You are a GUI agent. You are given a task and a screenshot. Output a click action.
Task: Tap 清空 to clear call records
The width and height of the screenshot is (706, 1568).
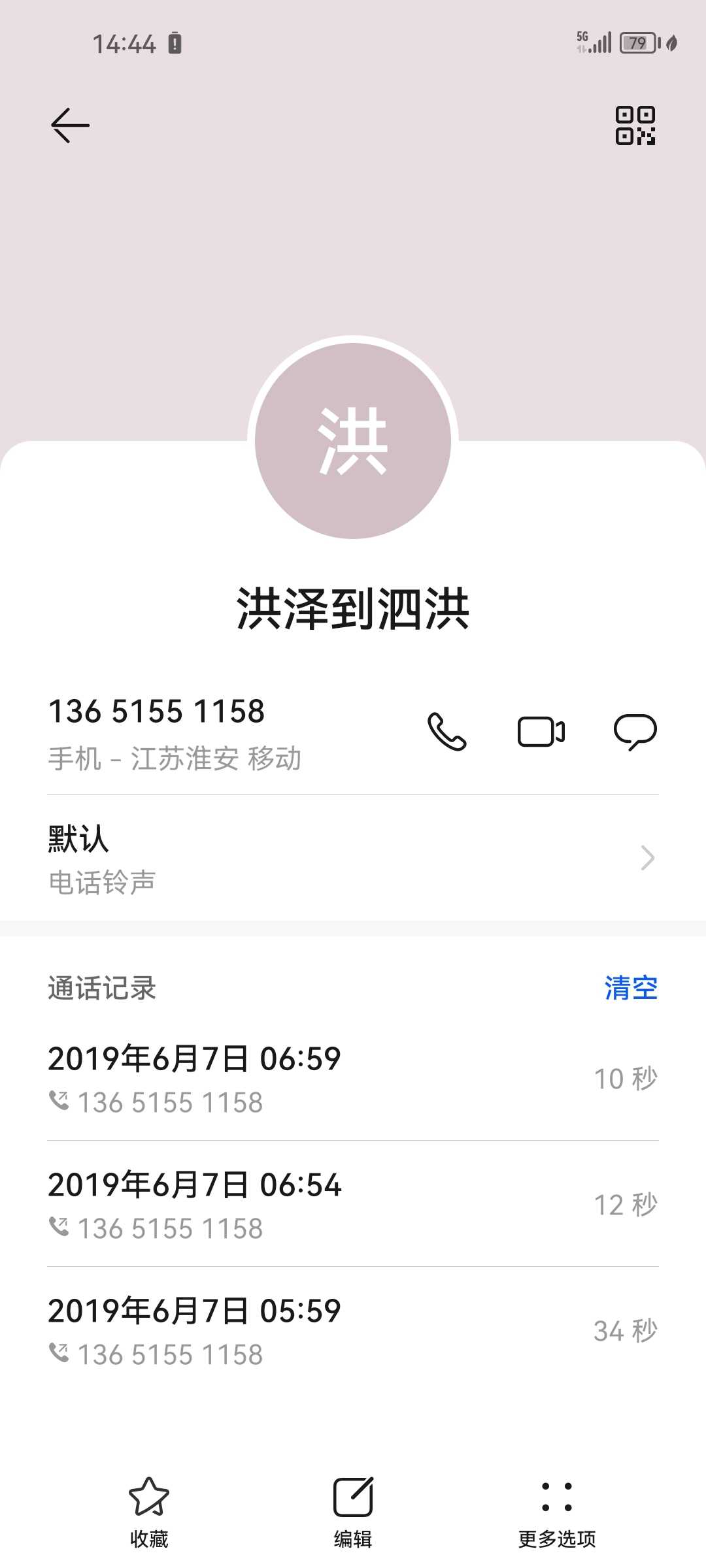coord(631,988)
